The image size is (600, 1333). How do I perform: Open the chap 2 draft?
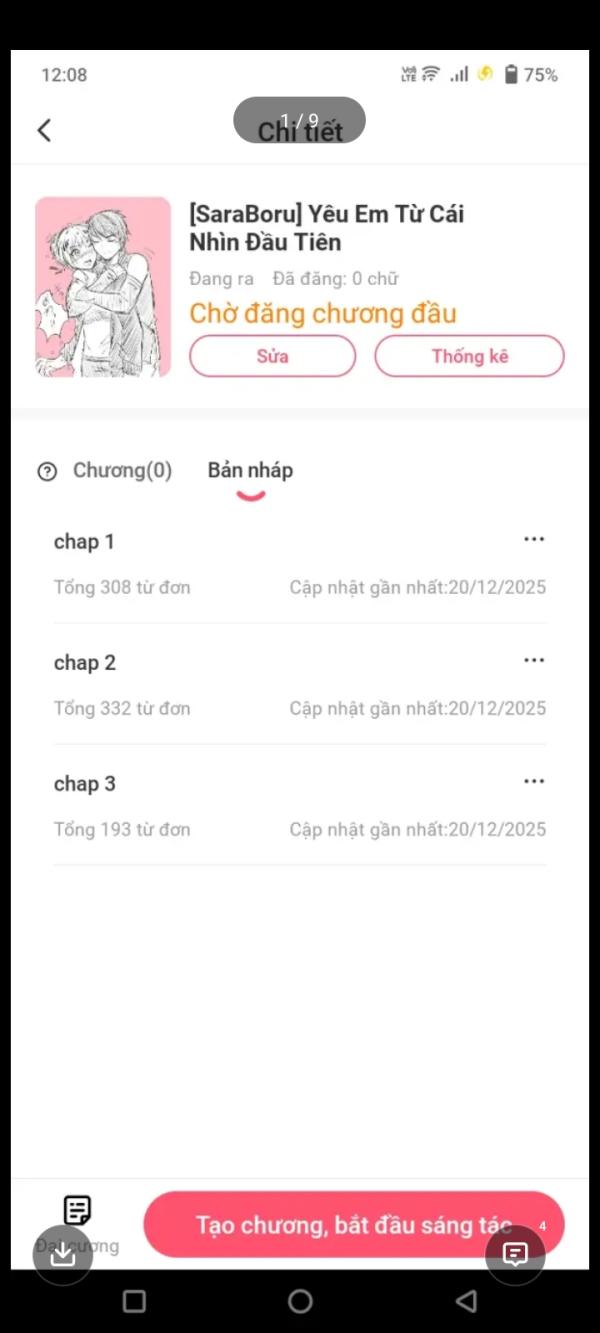tap(84, 663)
